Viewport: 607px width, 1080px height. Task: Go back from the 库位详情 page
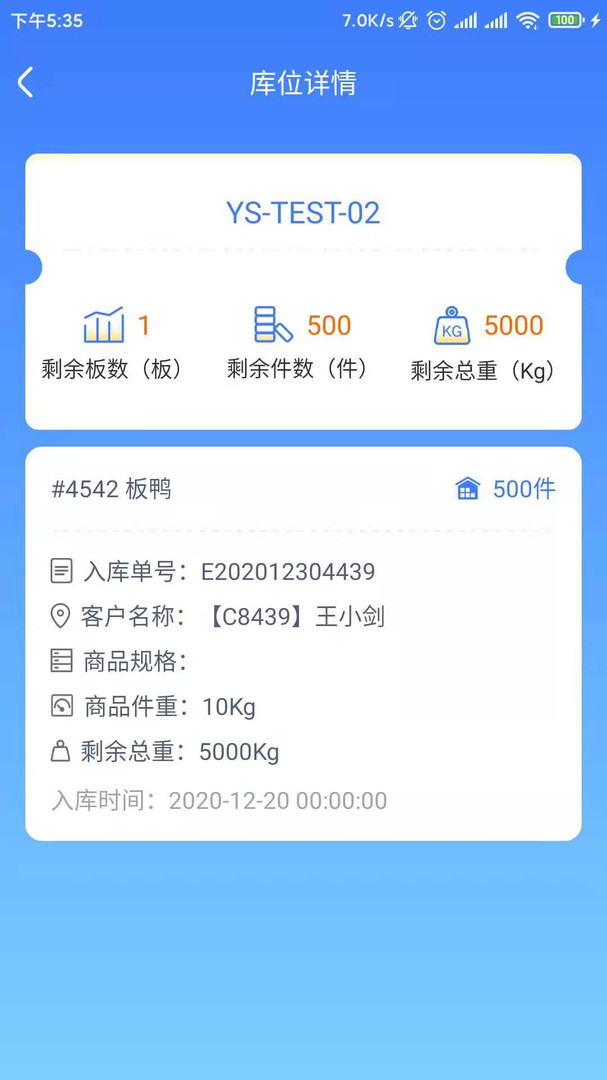tap(26, 83)
